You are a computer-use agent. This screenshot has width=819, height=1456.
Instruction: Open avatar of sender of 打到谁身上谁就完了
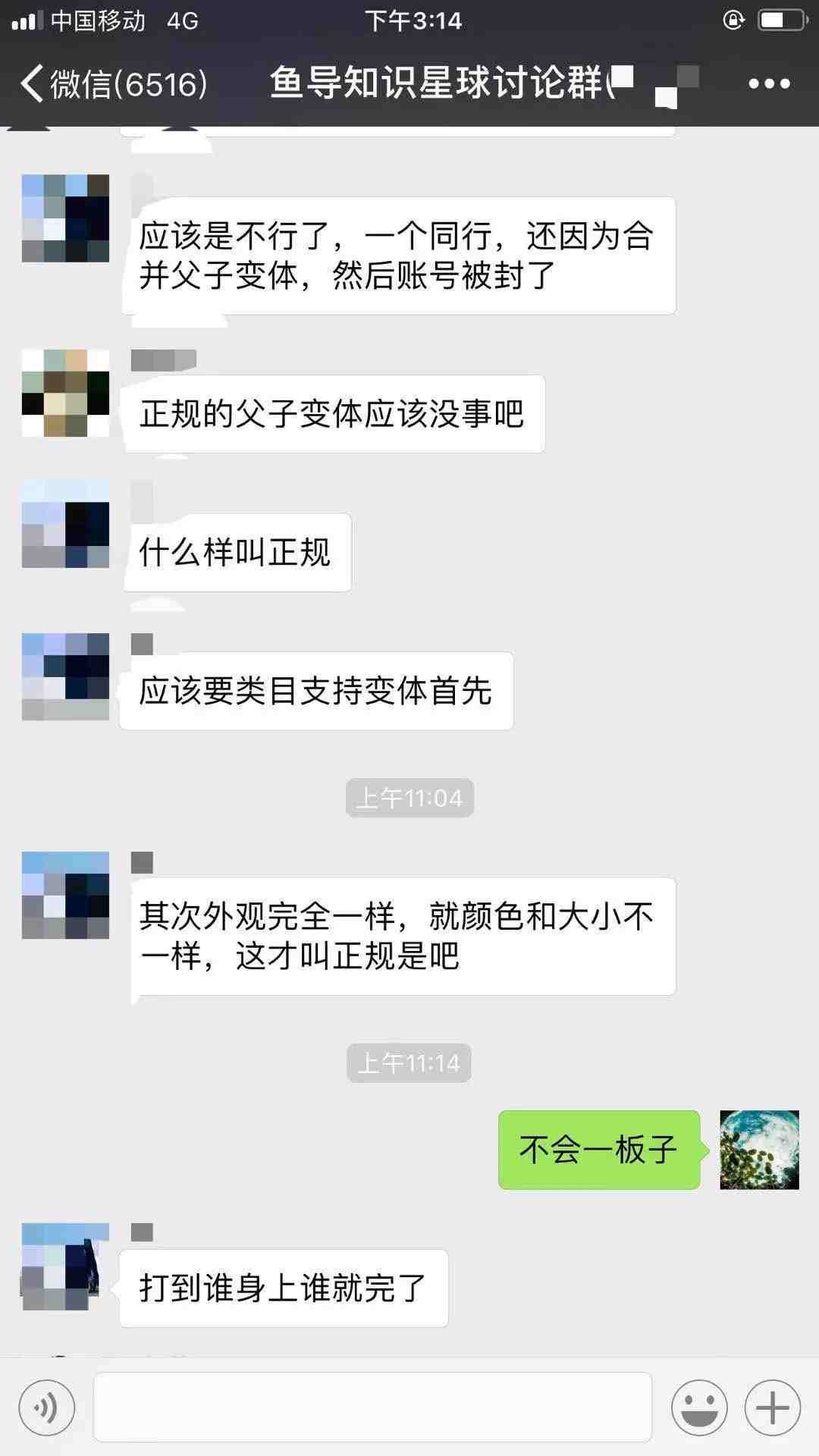pyautogui.click(x=65, y=1266)
